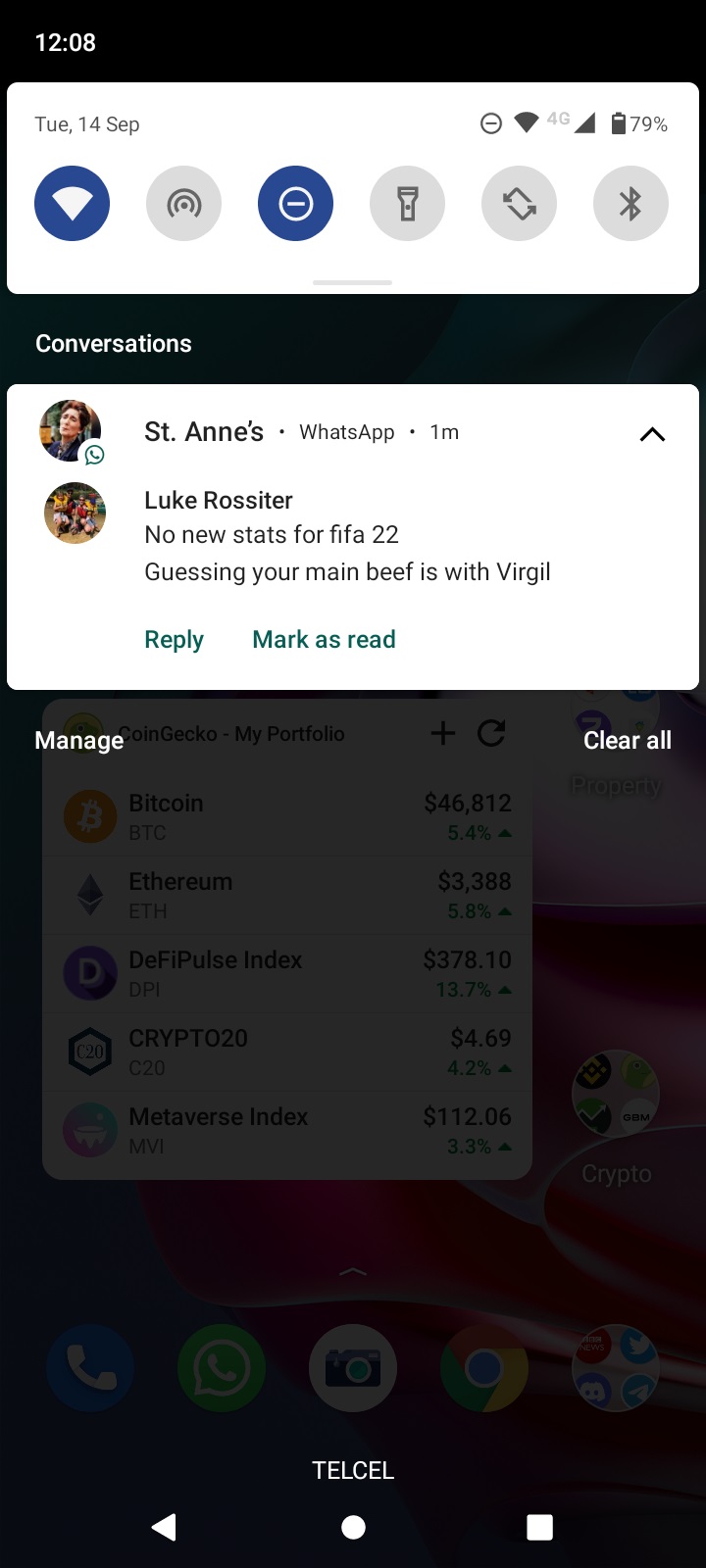706x1568 pixels.
Task: Reply to St. Anne's WhatsApp message
Action: [x=174, y=639]
